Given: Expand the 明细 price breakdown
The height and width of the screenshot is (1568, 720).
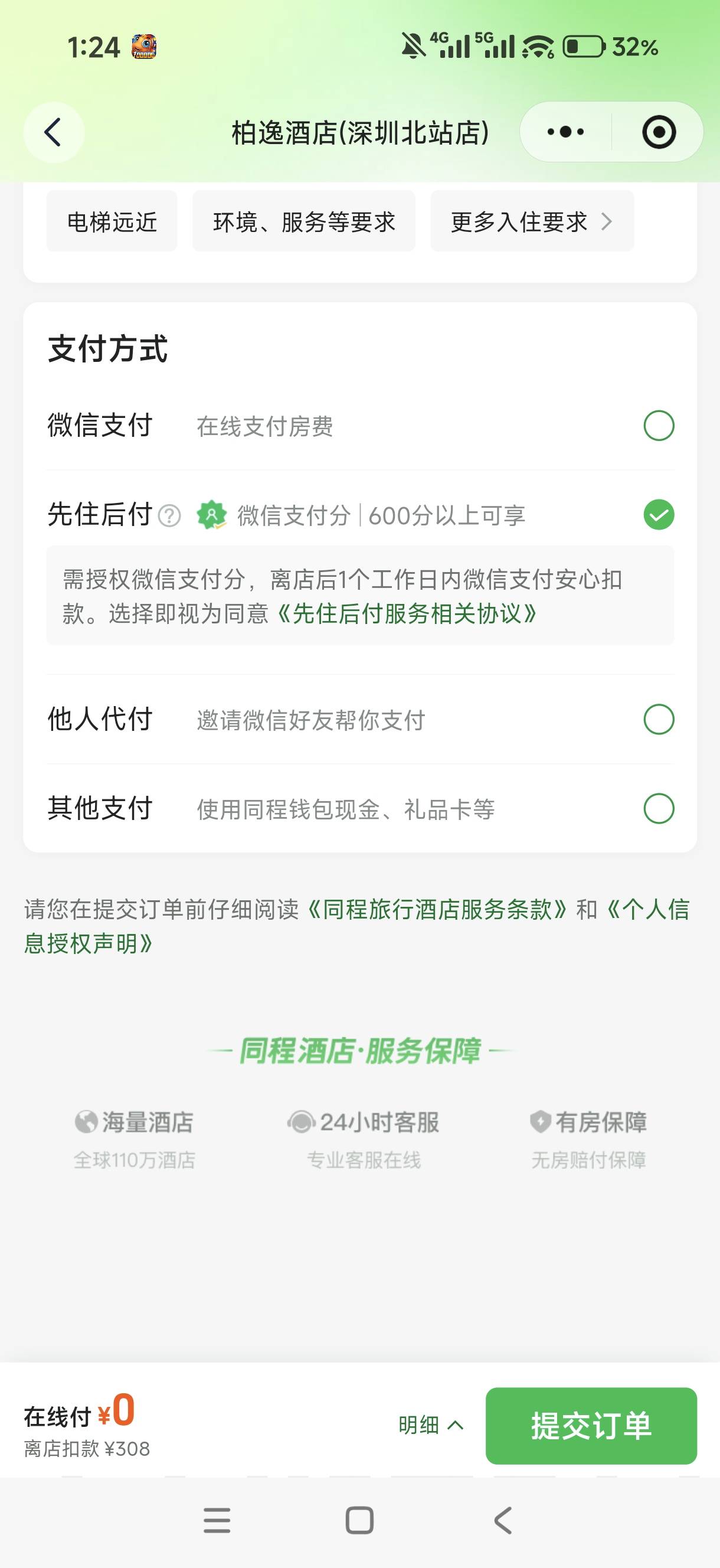Looking at the screenshot, I should point(431,1425).
